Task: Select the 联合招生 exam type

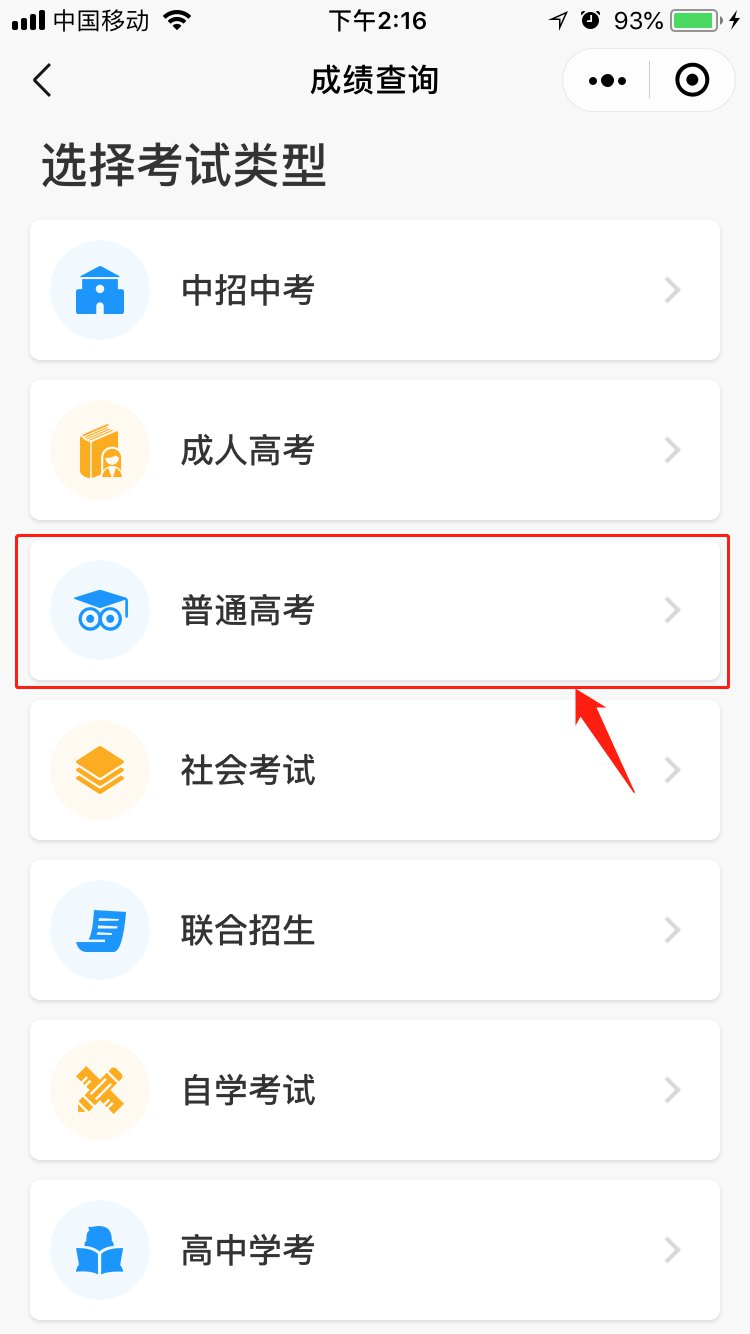Action: pos(375,930)
